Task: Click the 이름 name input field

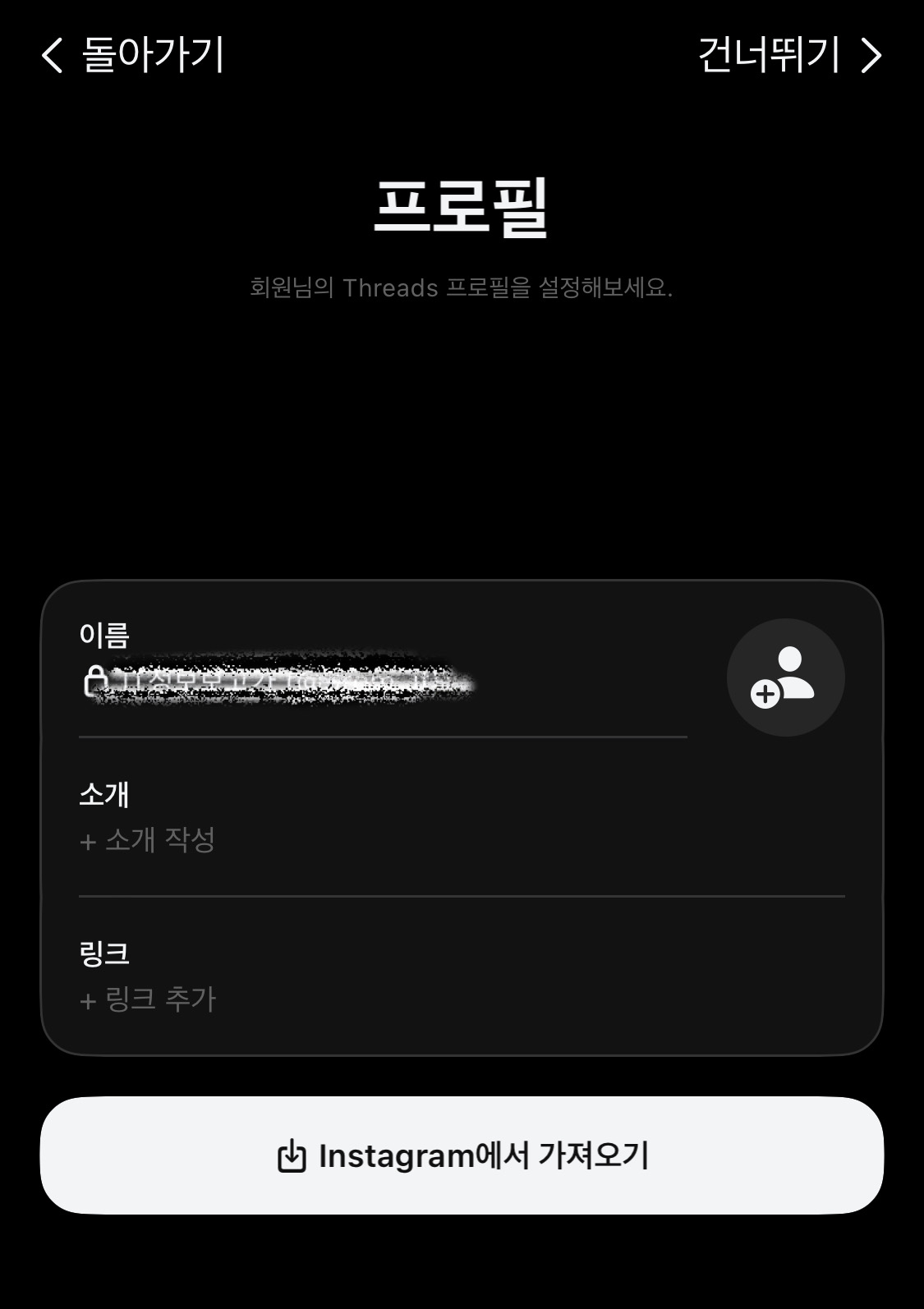Action: pyautogui.click(x=329, y=682)
